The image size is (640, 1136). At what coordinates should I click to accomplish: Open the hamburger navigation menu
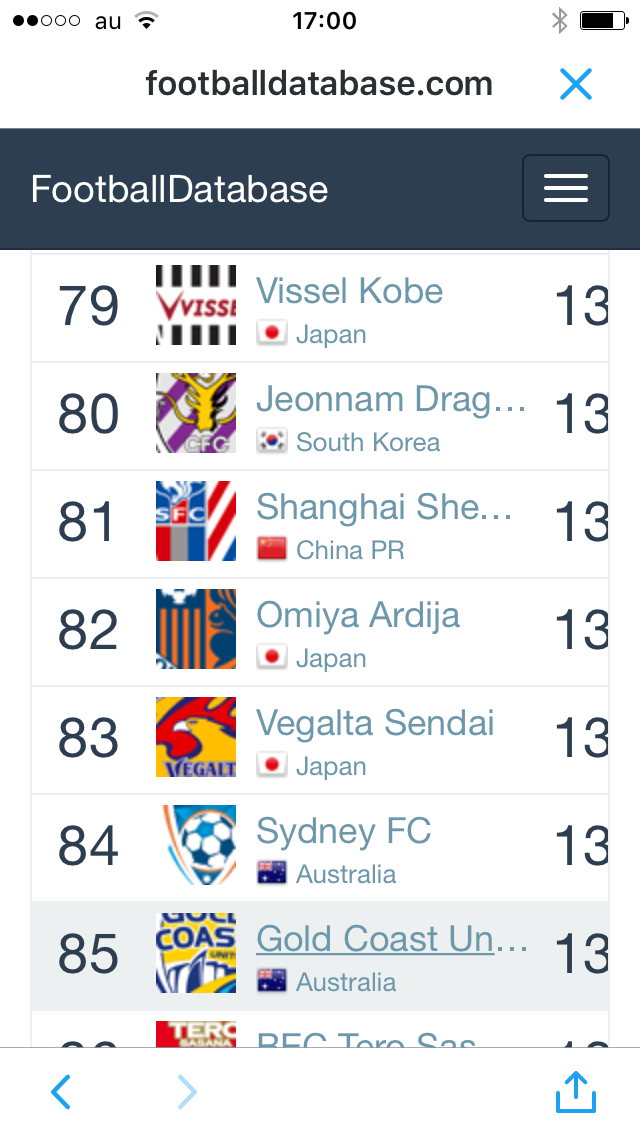(565, 188)
